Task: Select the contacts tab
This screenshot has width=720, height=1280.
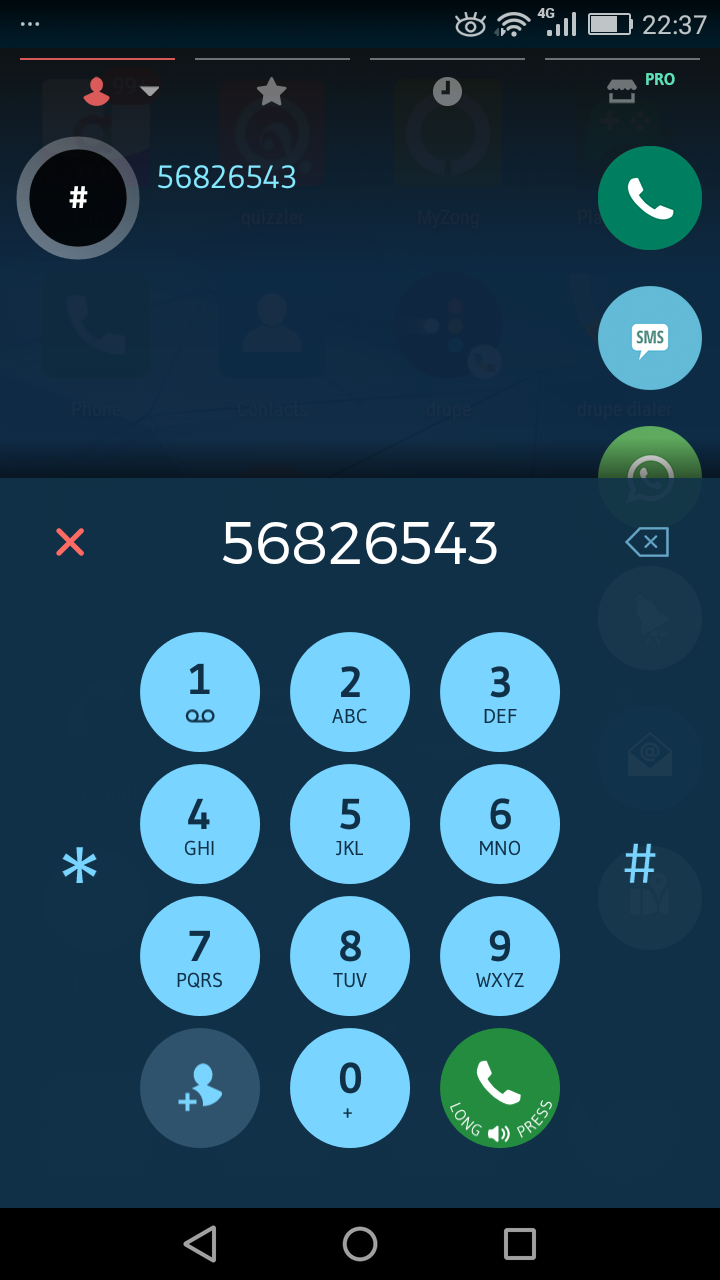Action: 97,90
